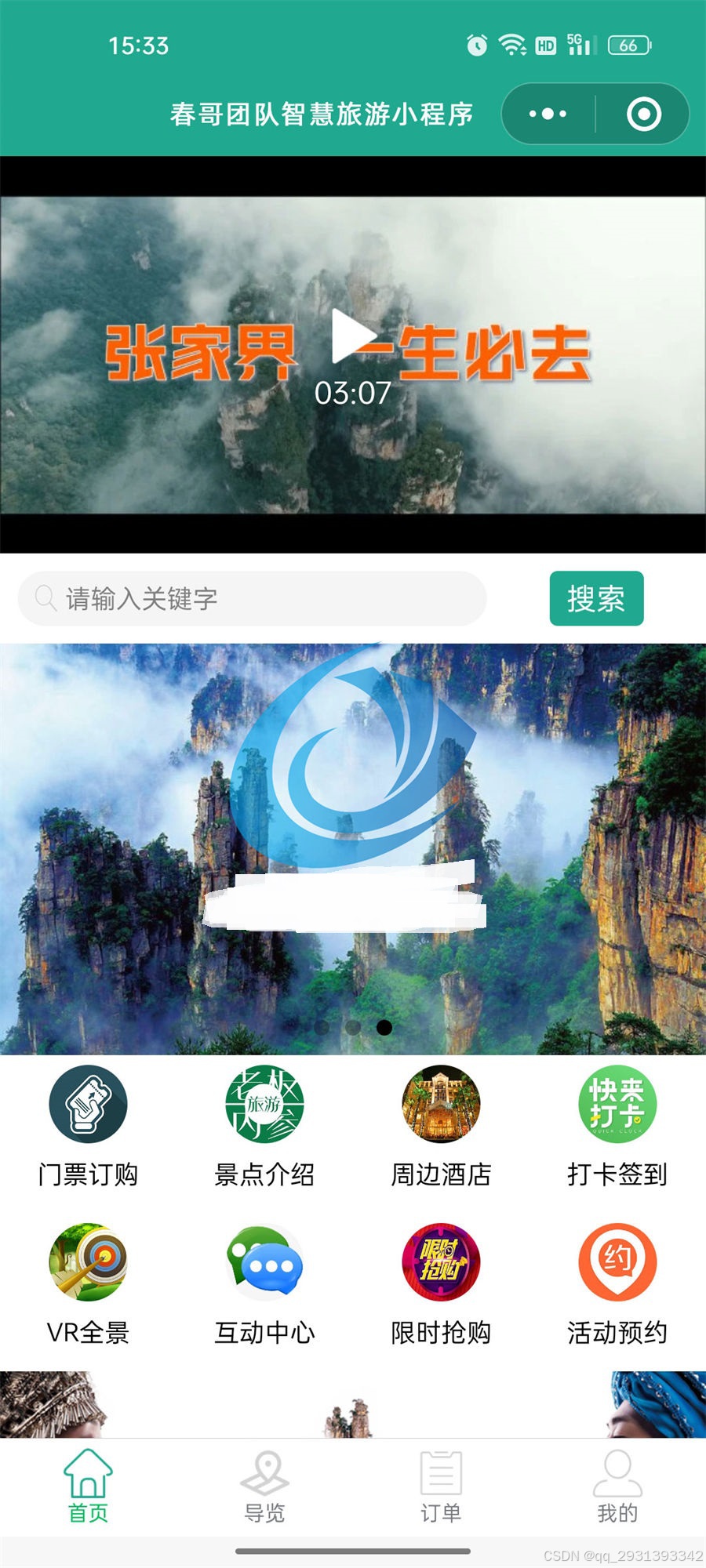Open the 订单 orders tab
Image resolution: width=706 pixels, height=1568 pixels.
click(x=441, y=1486)
